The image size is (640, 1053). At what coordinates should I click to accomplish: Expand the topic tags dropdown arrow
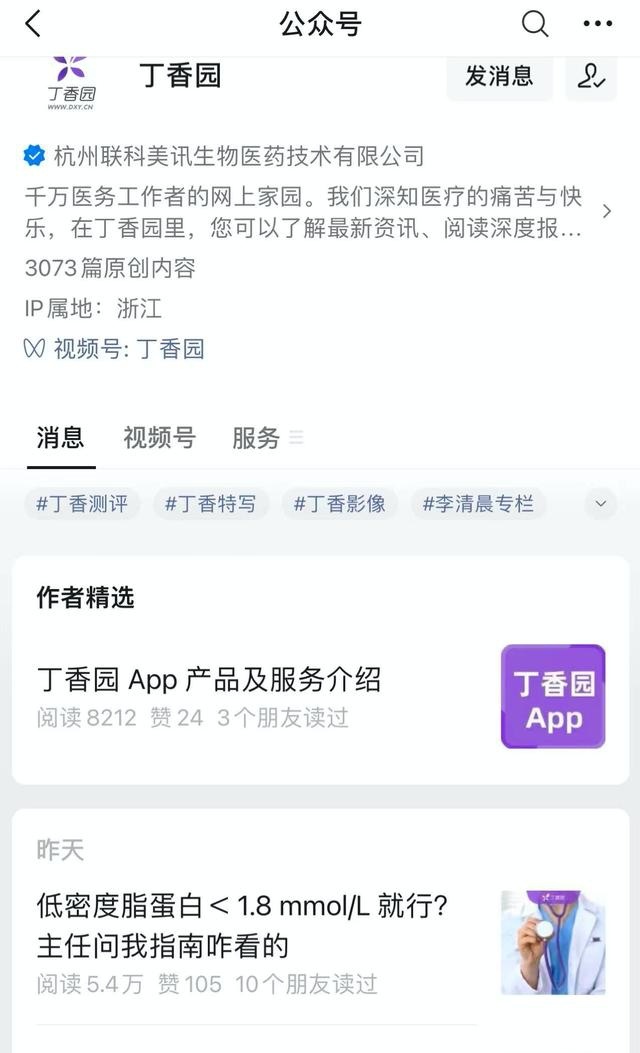point(600,504)
